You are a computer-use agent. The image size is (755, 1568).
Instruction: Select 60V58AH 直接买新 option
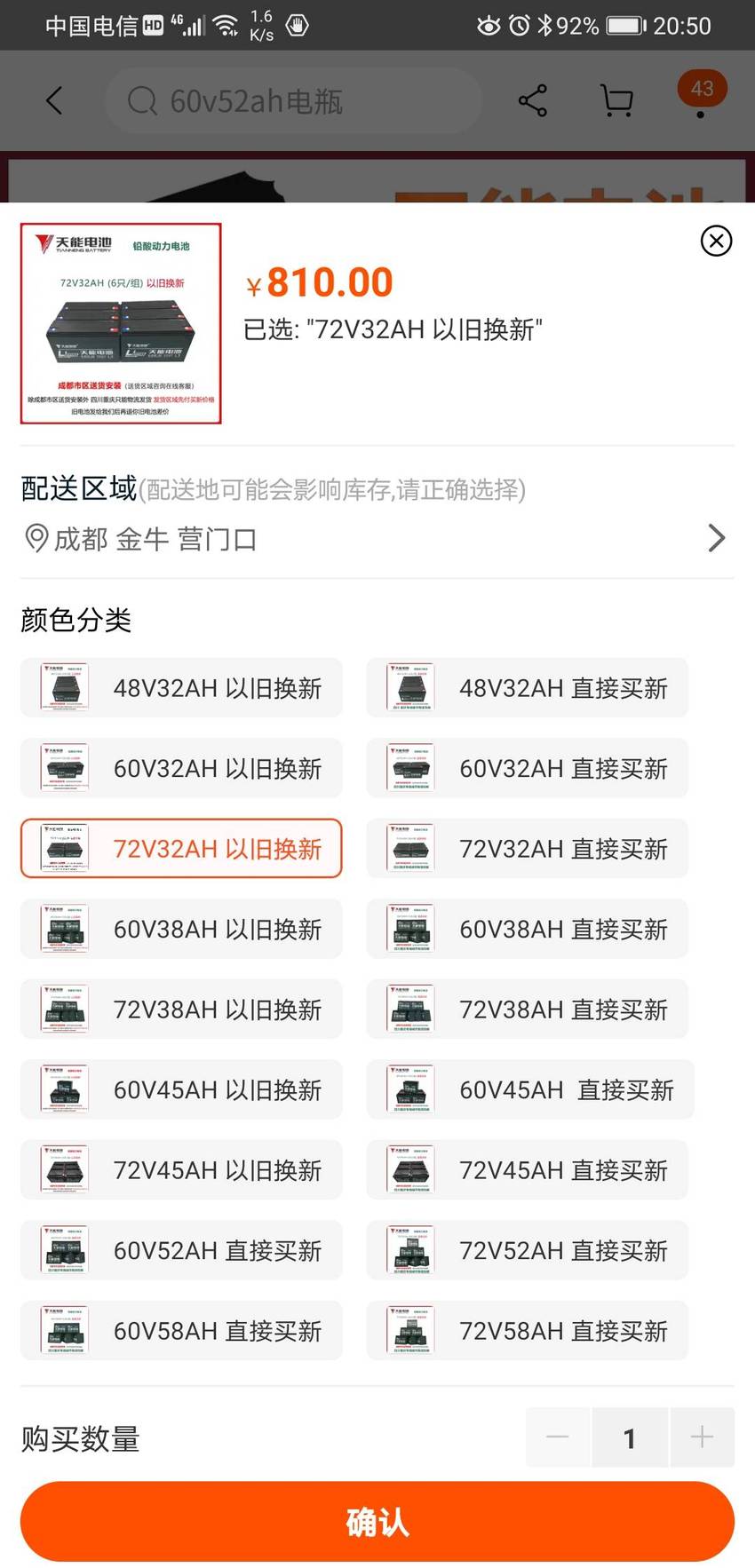[181, 1331]
